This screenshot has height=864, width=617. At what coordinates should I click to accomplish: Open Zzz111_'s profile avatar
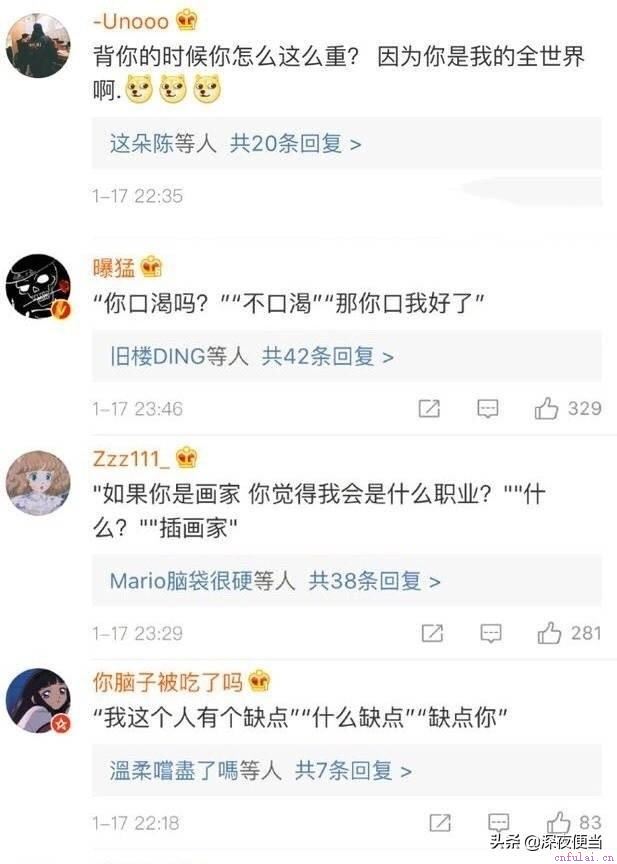38,482
